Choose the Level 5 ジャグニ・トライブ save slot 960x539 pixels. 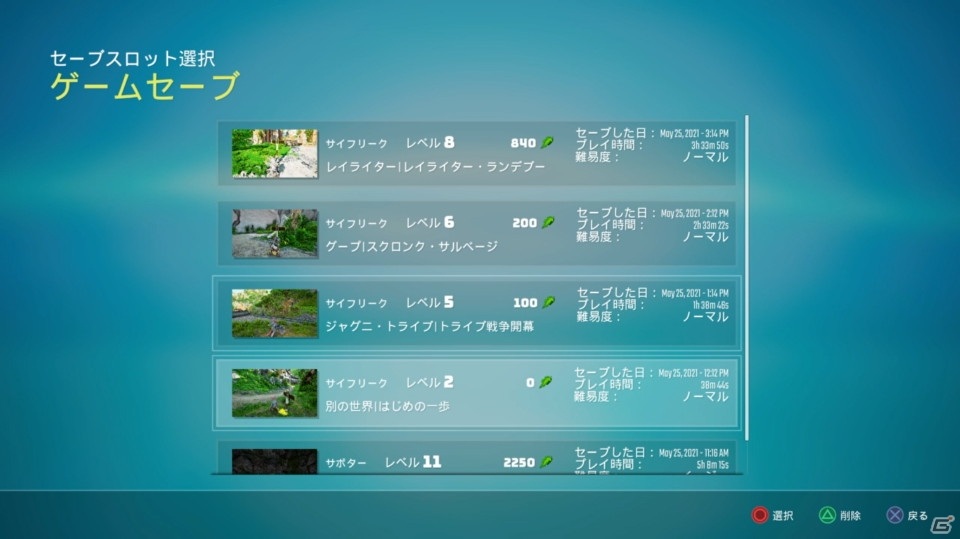(477, 313)
